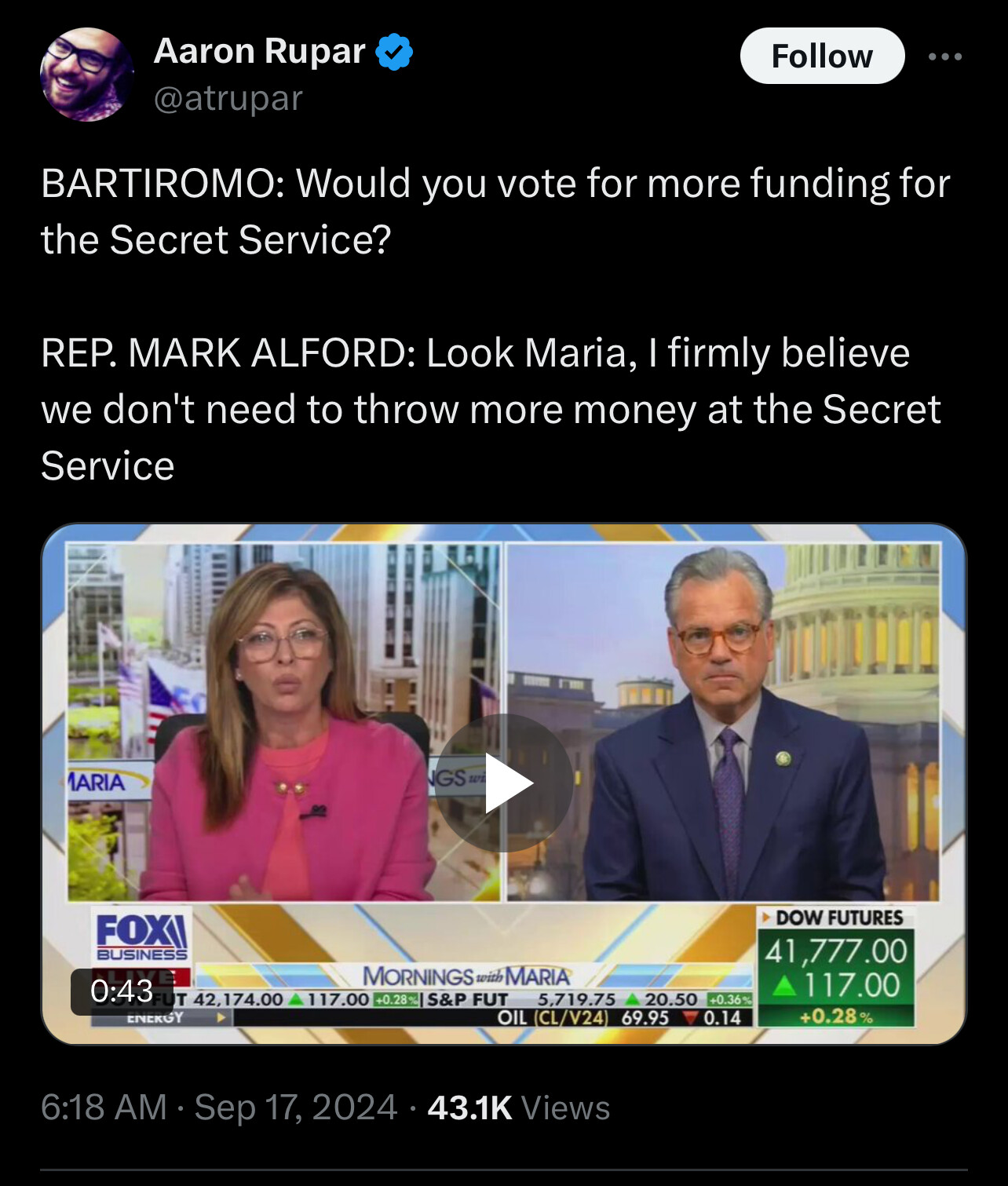Open the @atrupar profile handle
The height and width of the screenshot is (1186, 1008).
228,99
